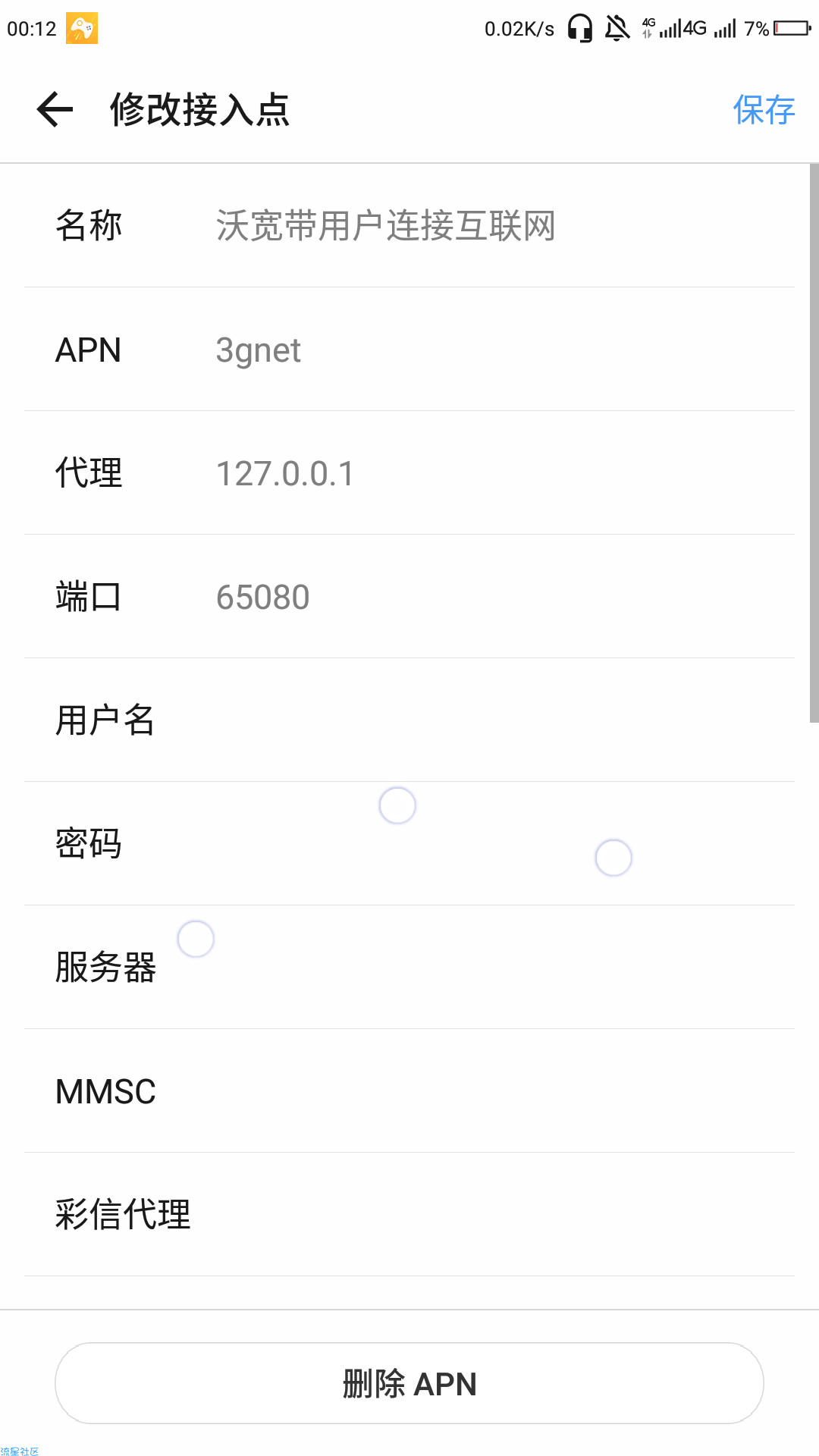Open the 彩信代理 row
Viewport: 819px width, 1456px height.
(x=409, y=1215)
